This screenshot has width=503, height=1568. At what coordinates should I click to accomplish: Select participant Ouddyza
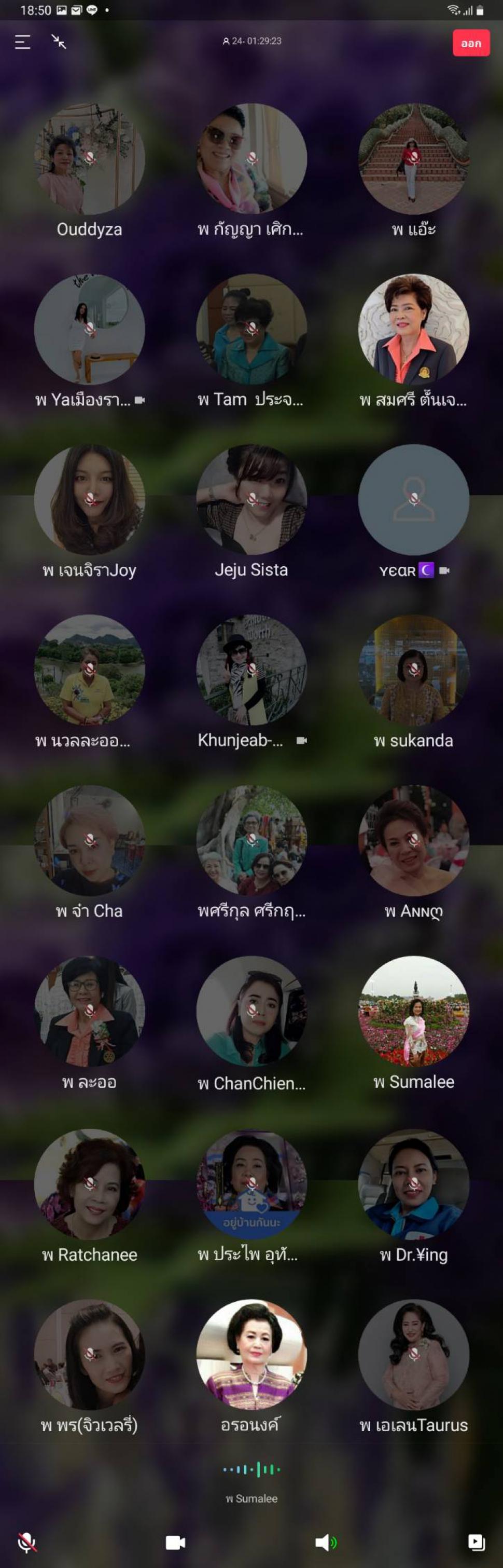tap(89, 159)
